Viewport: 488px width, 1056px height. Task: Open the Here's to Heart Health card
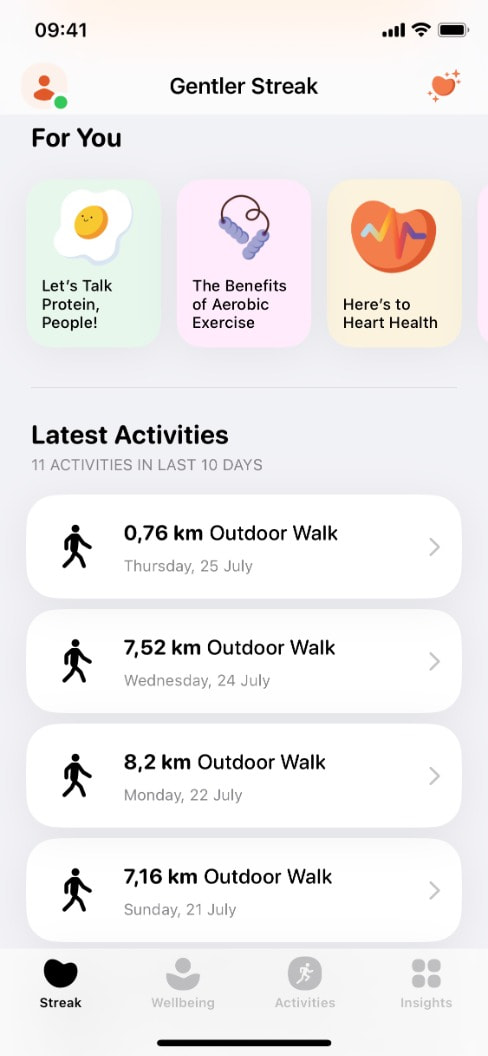[394, 263]
